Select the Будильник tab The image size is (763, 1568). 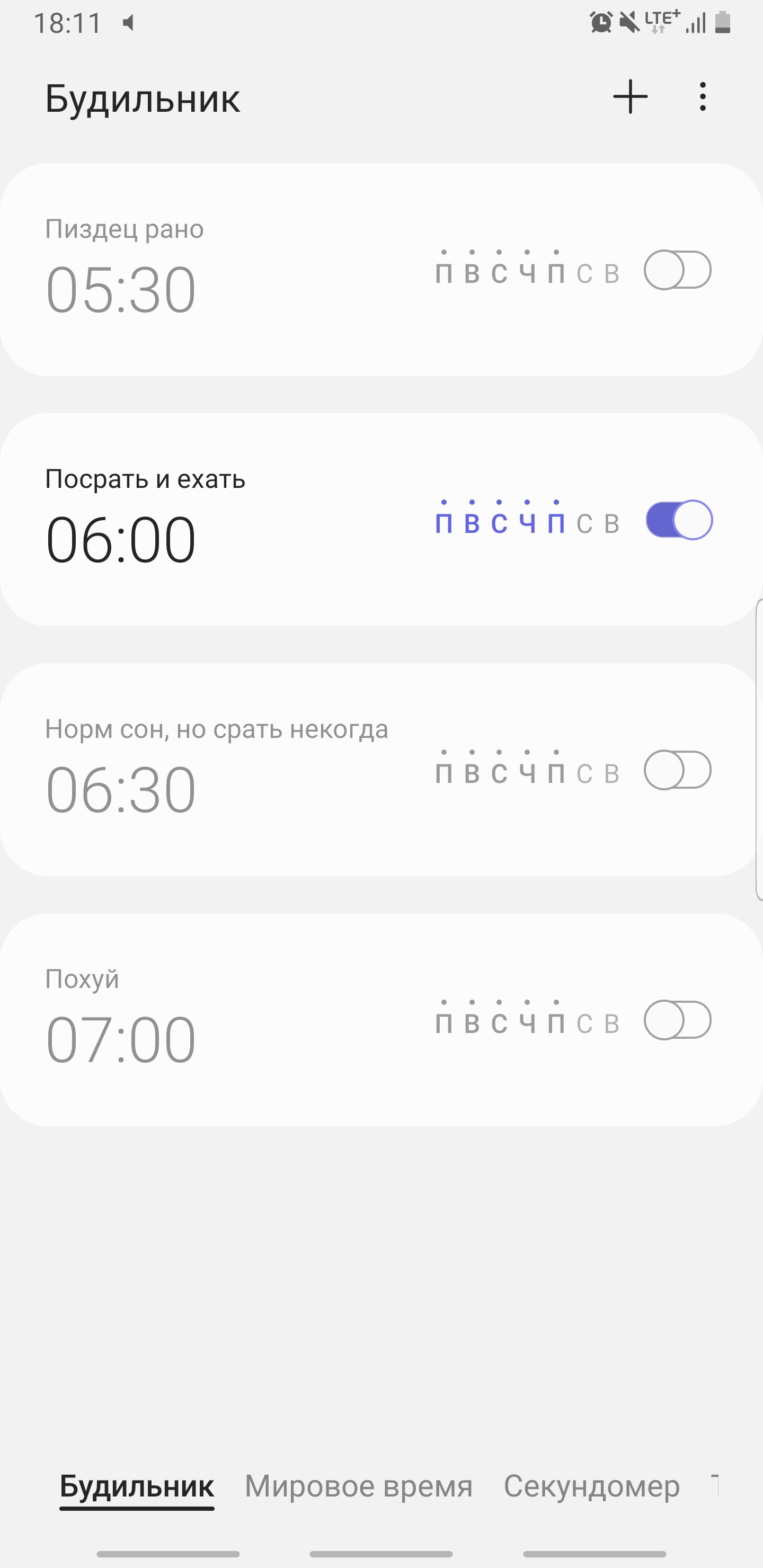(x=137, y=1486)
